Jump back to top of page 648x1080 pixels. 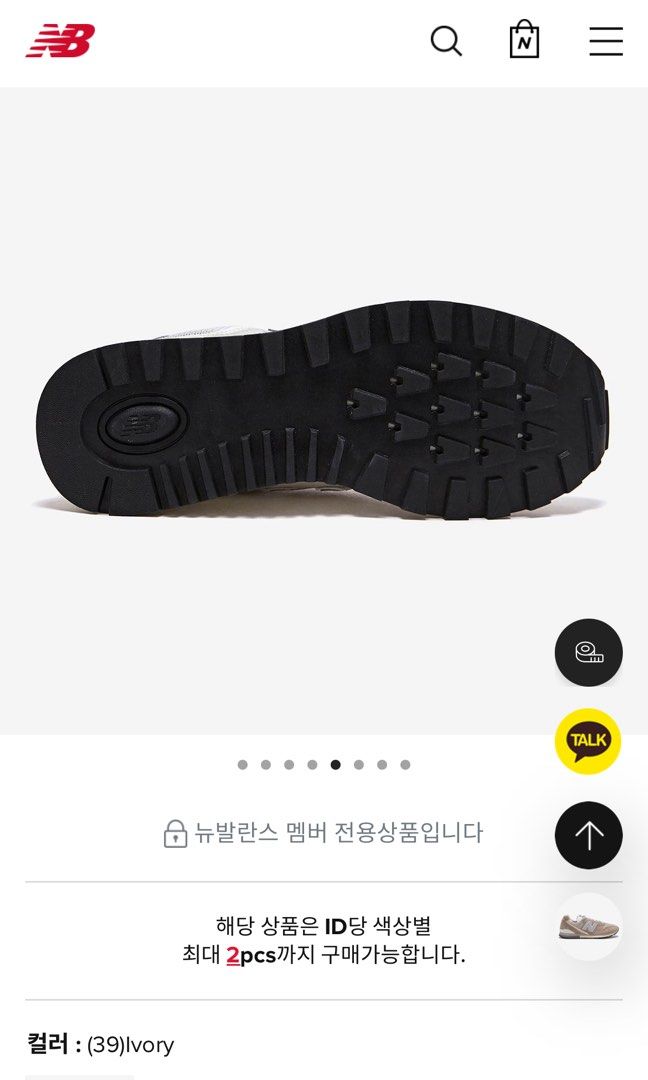pos(589,835)
